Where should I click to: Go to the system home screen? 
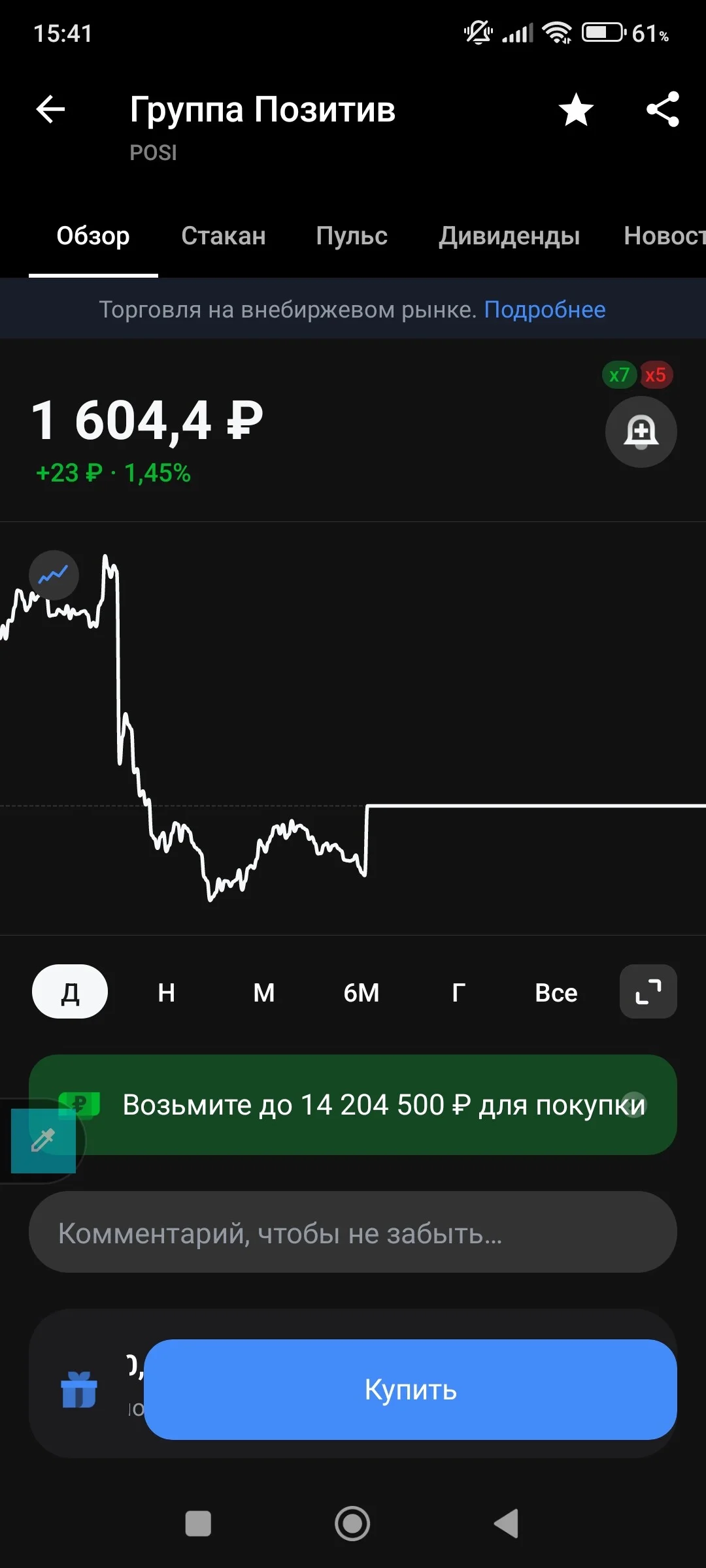352,1524
